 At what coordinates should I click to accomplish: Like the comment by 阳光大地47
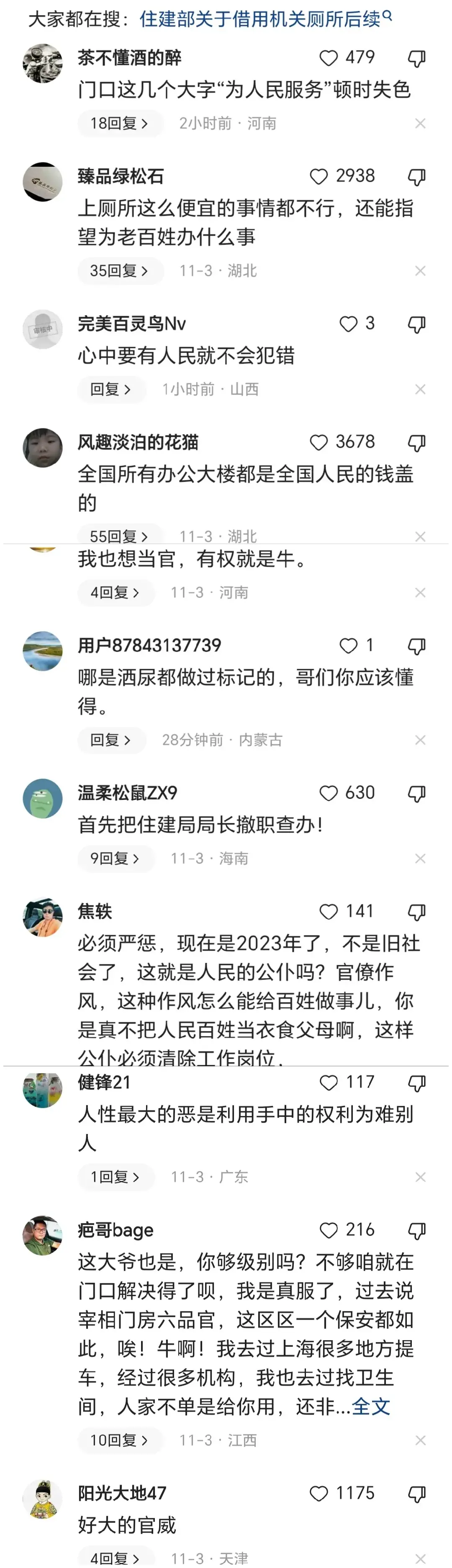point(319,1493)
